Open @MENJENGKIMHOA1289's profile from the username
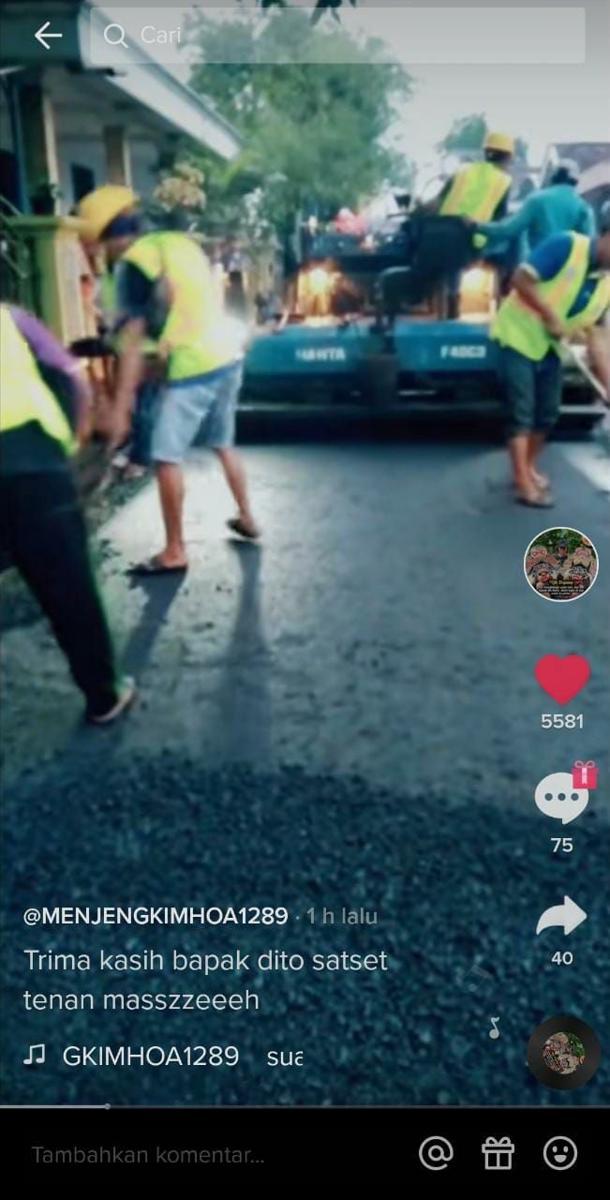This screenshot has width=610, height=1200. [x=155, y=916]
